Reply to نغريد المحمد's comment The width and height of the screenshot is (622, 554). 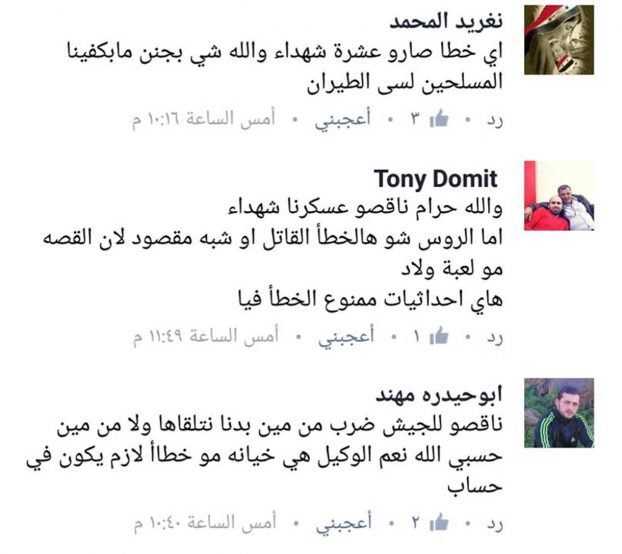[493, 120]
